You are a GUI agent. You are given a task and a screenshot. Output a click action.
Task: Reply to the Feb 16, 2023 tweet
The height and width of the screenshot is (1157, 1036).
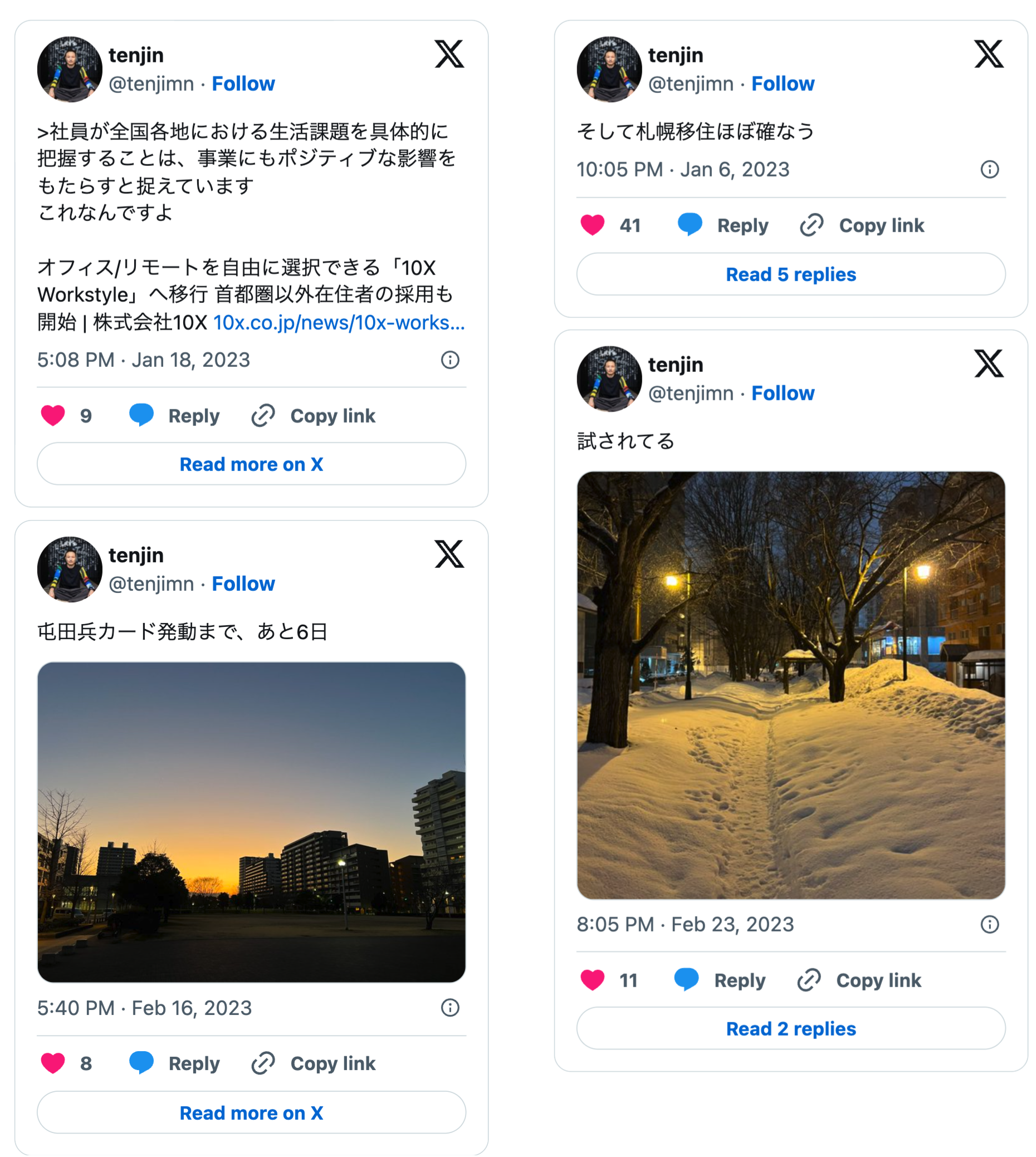(x=174, y=1063)
